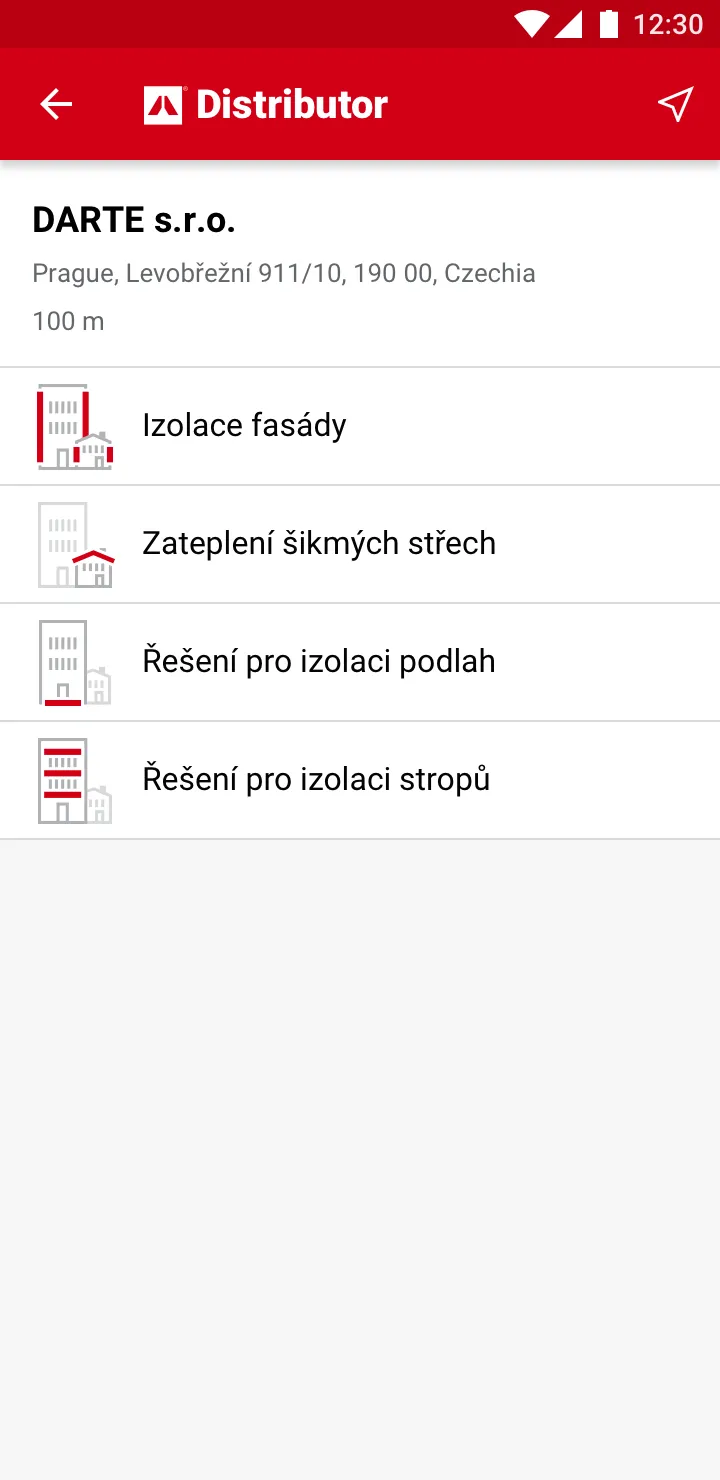Tap the floor insulation building icon
720x1480 pixels.
click(x=75, y=661)
